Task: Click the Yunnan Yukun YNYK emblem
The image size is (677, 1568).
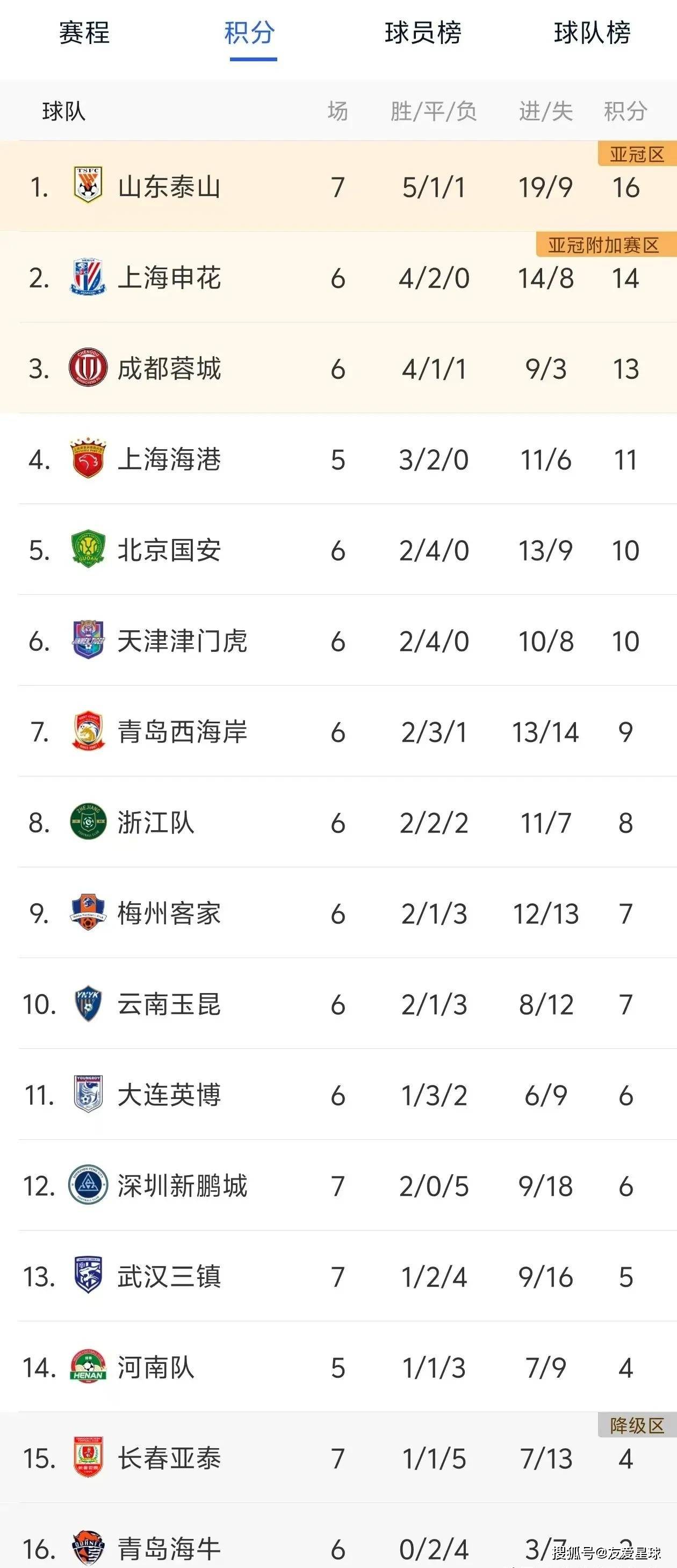Action: click(x=88, y=1005)
